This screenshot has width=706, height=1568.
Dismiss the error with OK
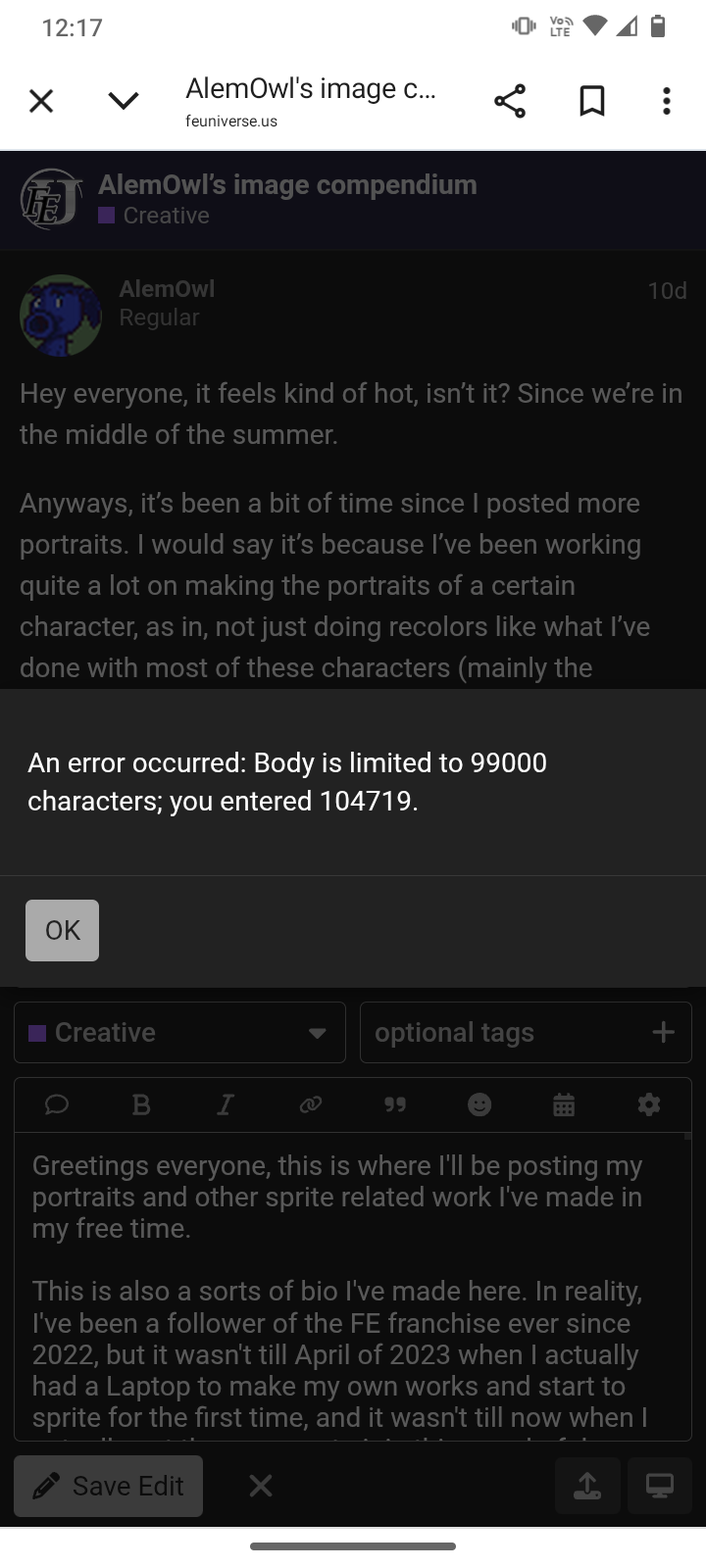(62, 930)
